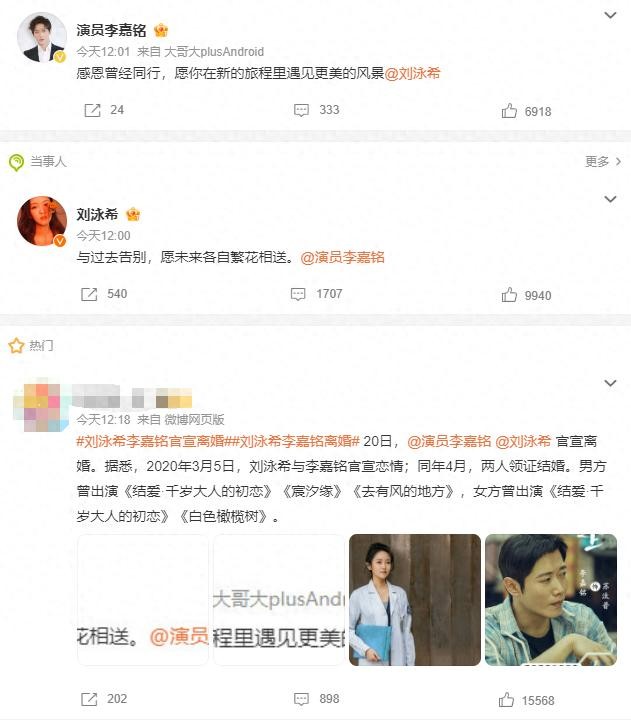The width and height of the screenshot is (631, 720).
Task: Open the hashtag #刘泳希李嘉铭离婚#
Action: click(295, 441)
